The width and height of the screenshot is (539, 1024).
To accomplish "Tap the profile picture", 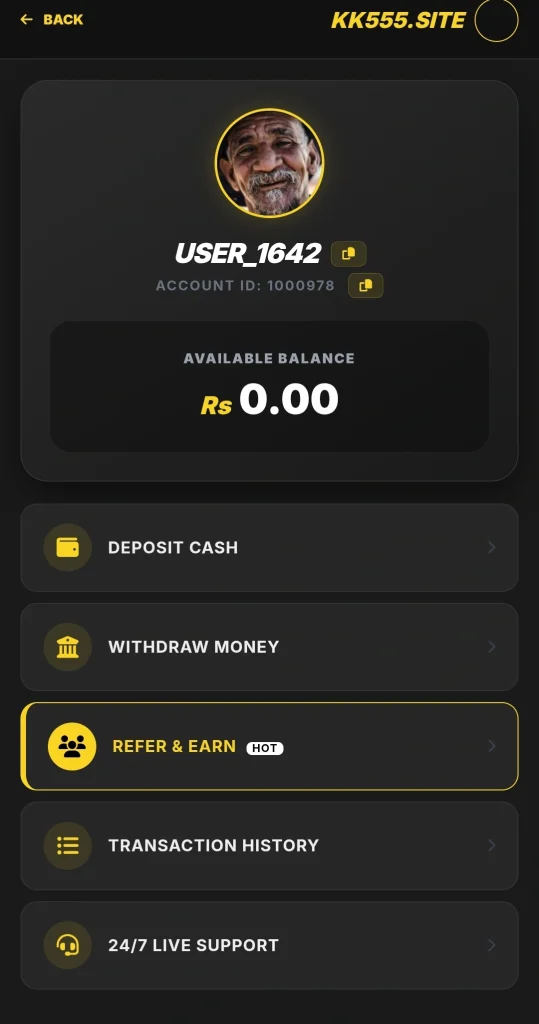I will pos(269,163).
